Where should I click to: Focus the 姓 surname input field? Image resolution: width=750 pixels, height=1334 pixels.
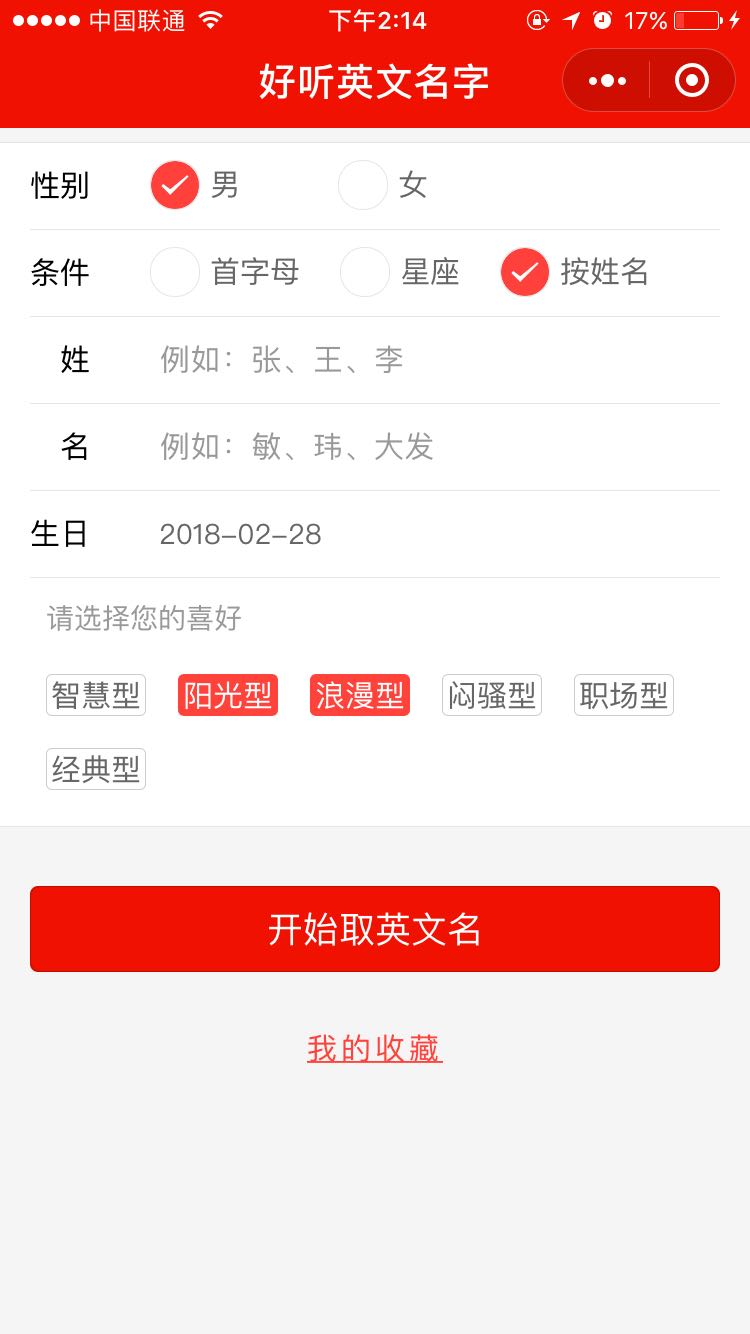(430, 360)
